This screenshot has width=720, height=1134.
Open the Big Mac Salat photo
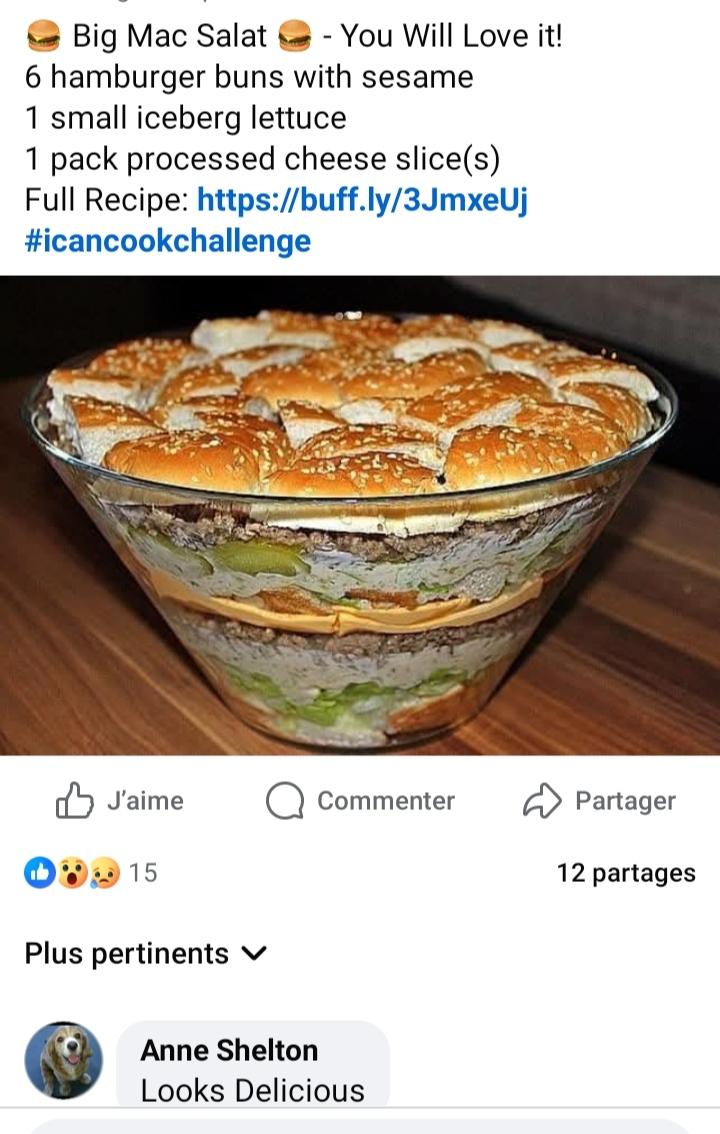click(360, 515)
